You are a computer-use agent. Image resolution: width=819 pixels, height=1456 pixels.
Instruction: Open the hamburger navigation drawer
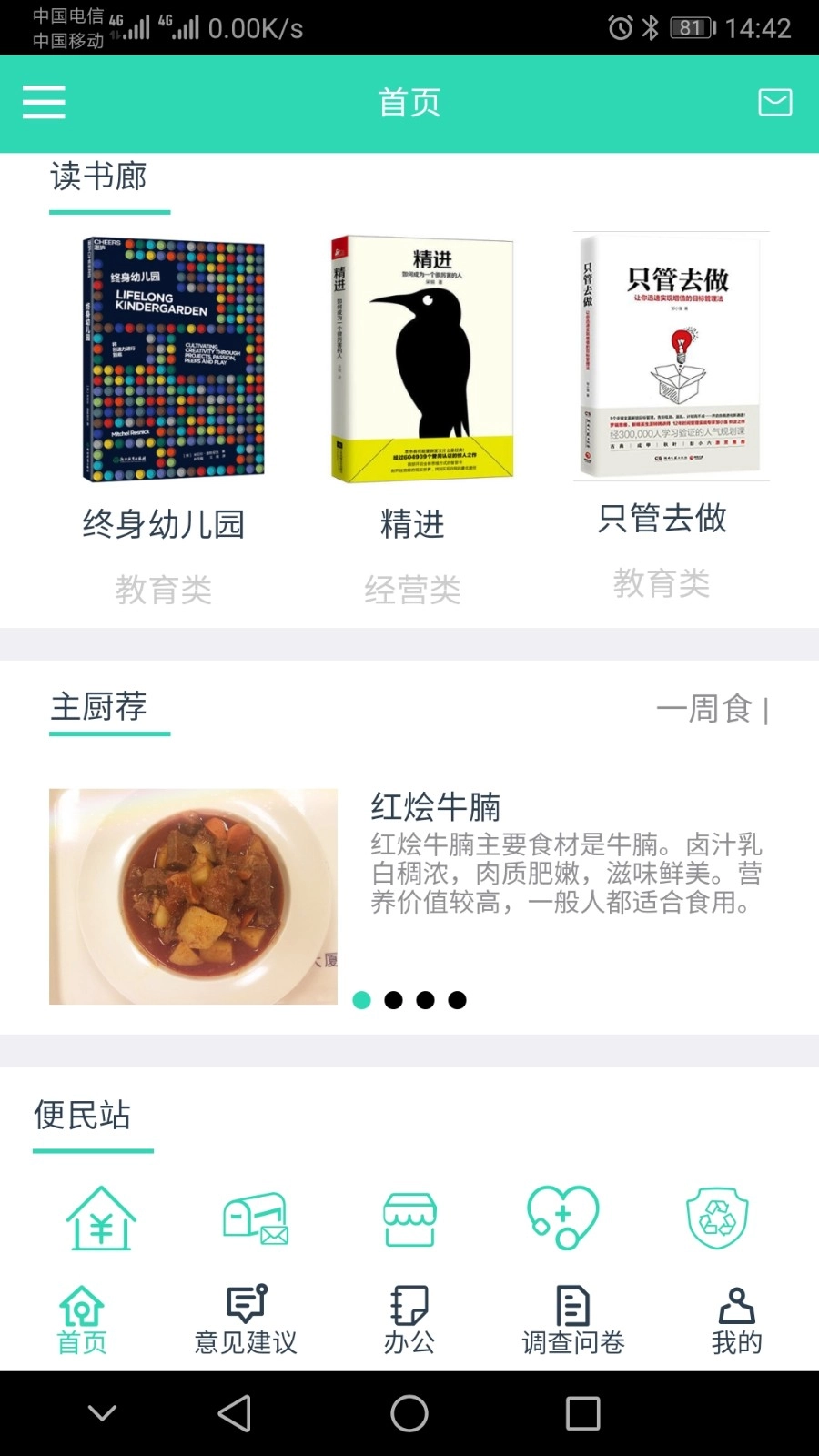pos(43,102)
